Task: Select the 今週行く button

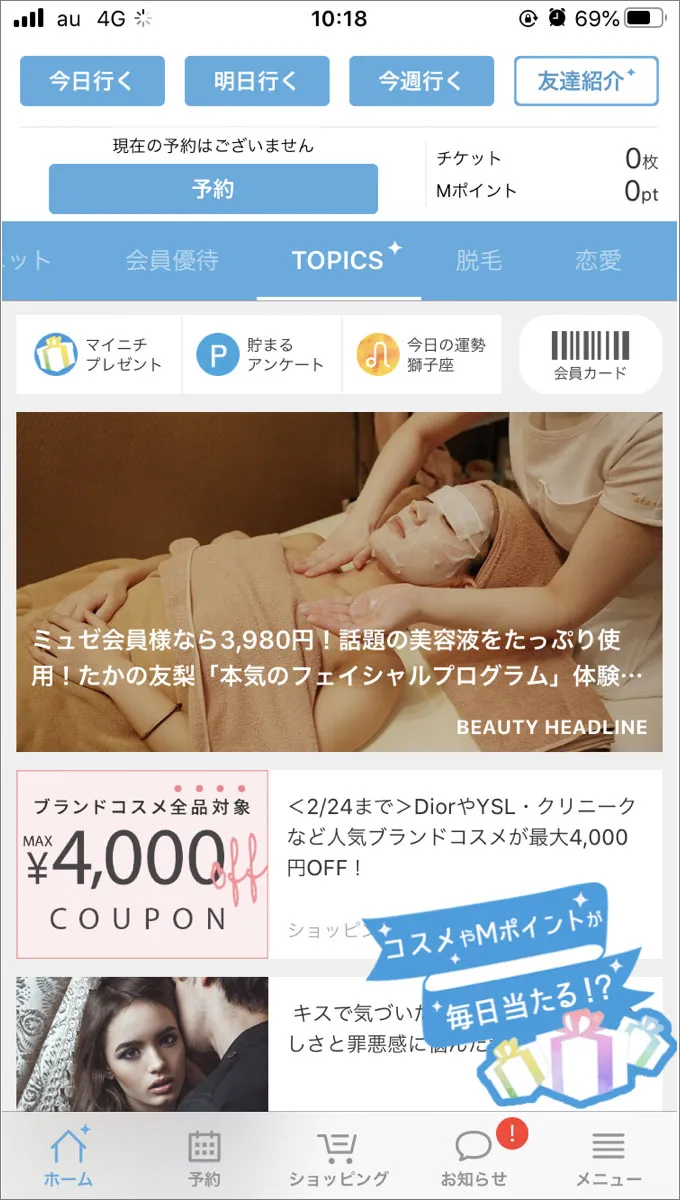Action: point(421,81)
